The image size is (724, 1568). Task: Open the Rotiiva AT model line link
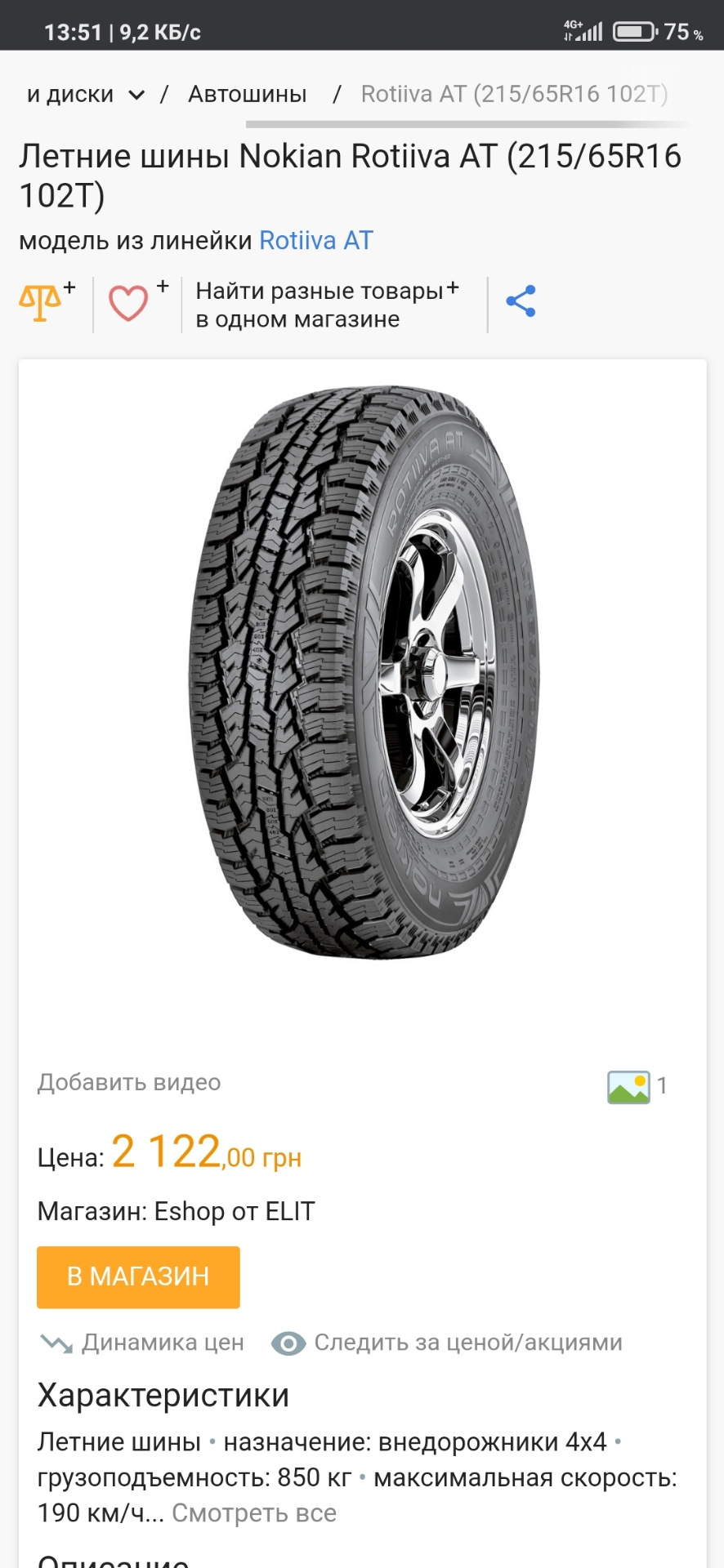(315, 241)
